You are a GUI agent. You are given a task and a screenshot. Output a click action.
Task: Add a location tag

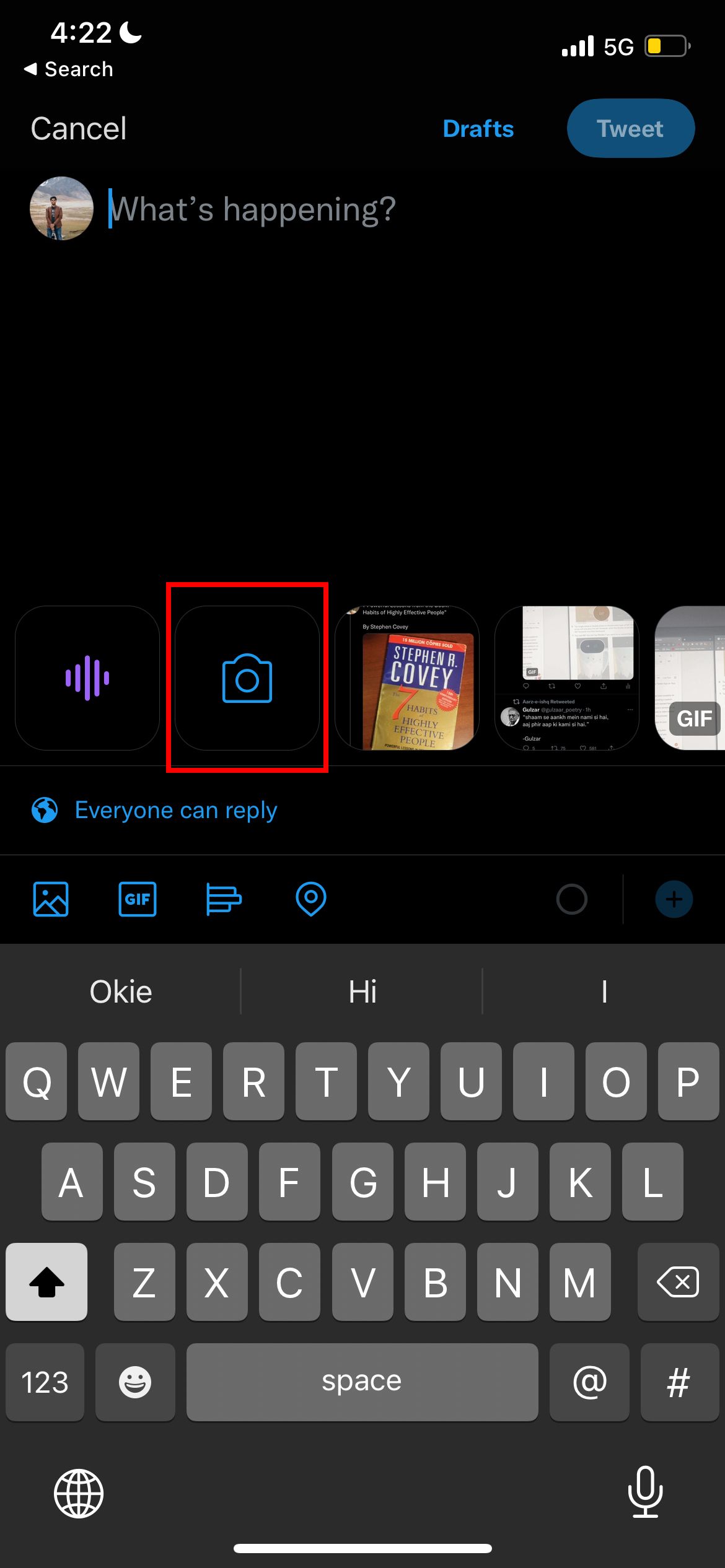[x=311, y=899]
